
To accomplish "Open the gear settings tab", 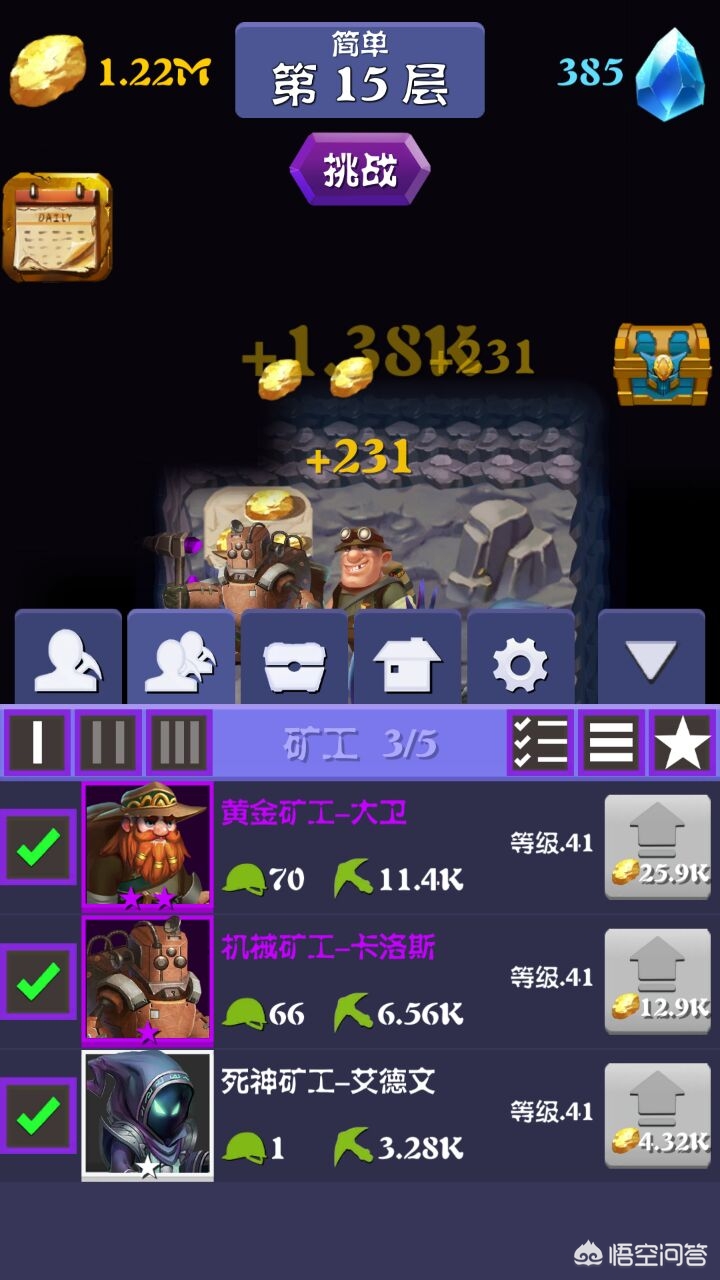I will point(520,660).
